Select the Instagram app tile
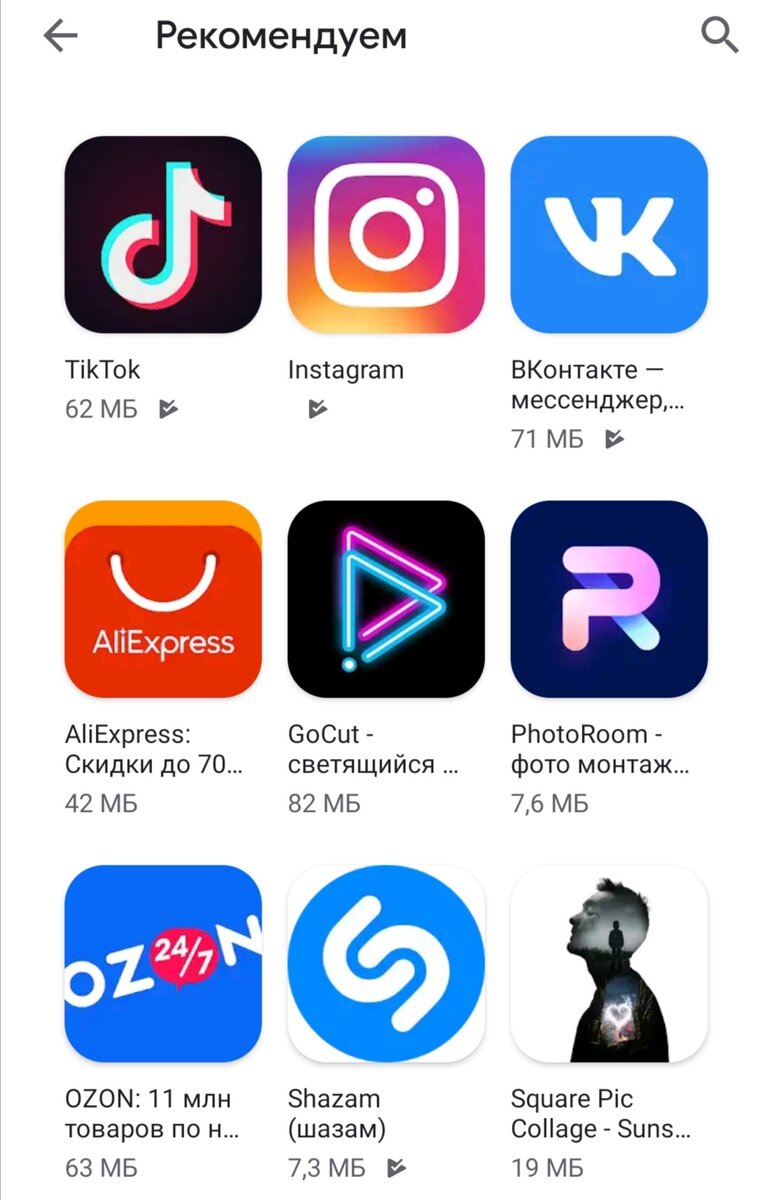772x1200 pixels. coord(386,235)
